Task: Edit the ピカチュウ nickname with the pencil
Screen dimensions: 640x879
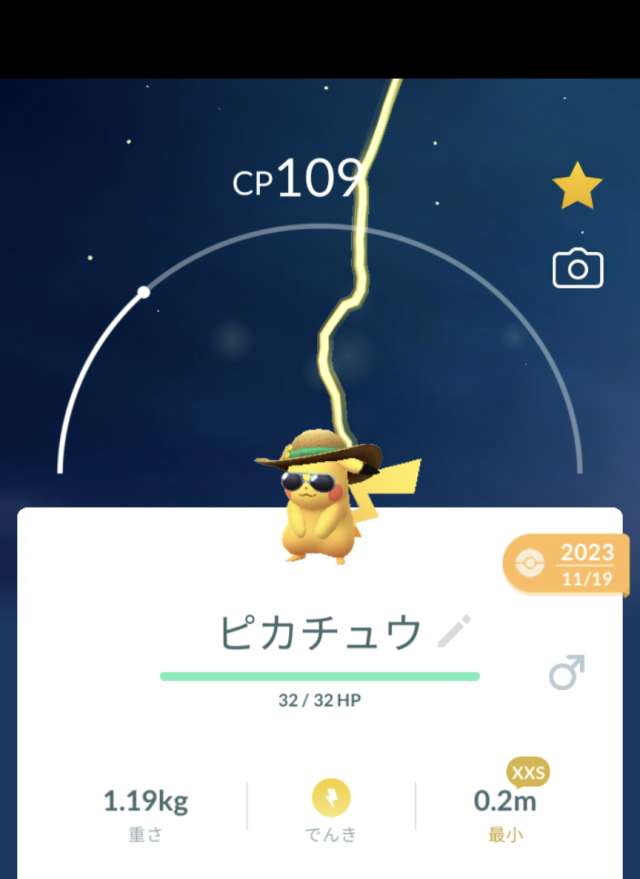Action: (x=455, y=632)
